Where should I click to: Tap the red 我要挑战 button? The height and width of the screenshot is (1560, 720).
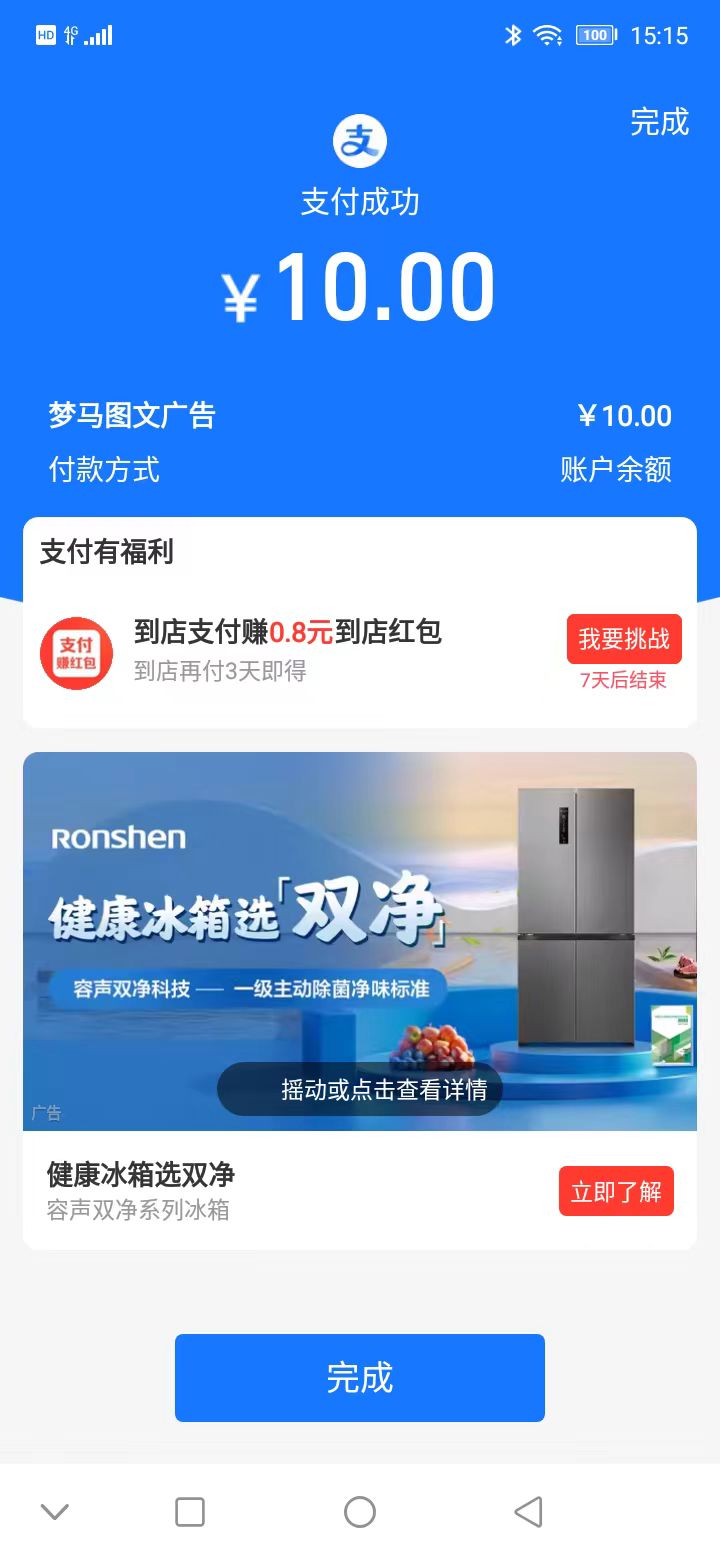pos(624,639)
